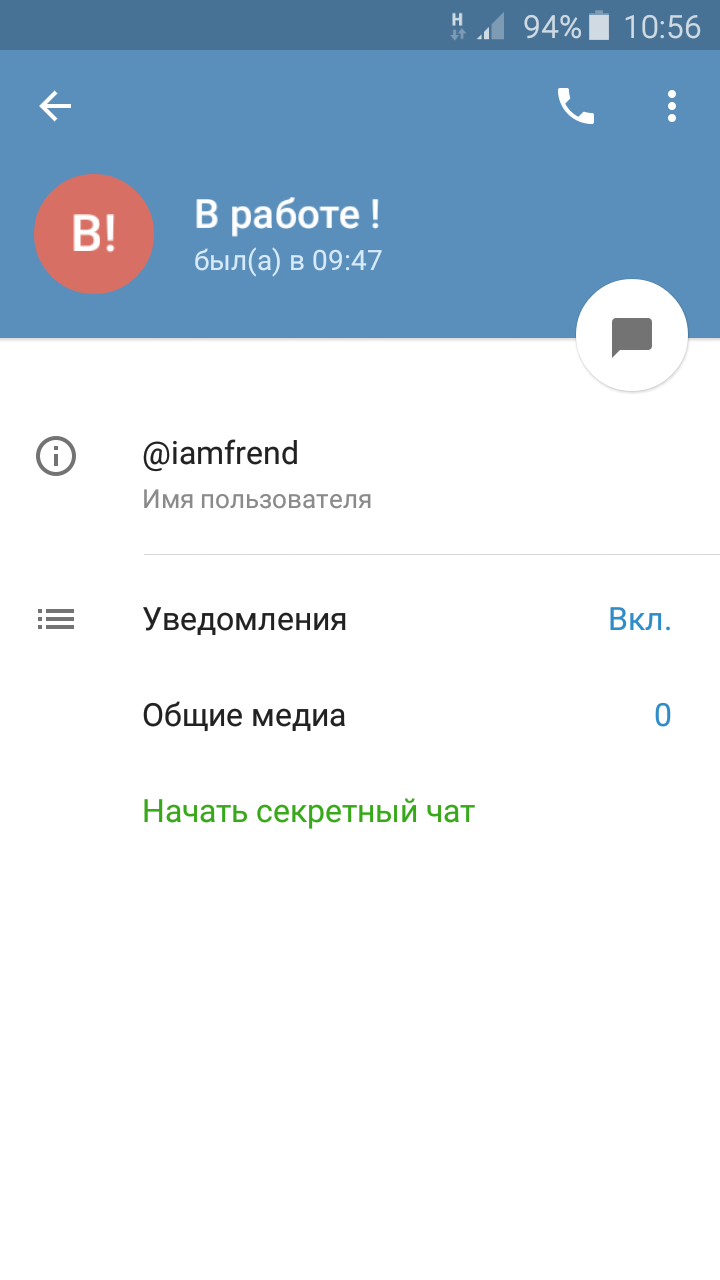The height and width of the screenshot is (1280, 720).
Task: Call this contact with the phone icon
Action: tap(575, 106)
